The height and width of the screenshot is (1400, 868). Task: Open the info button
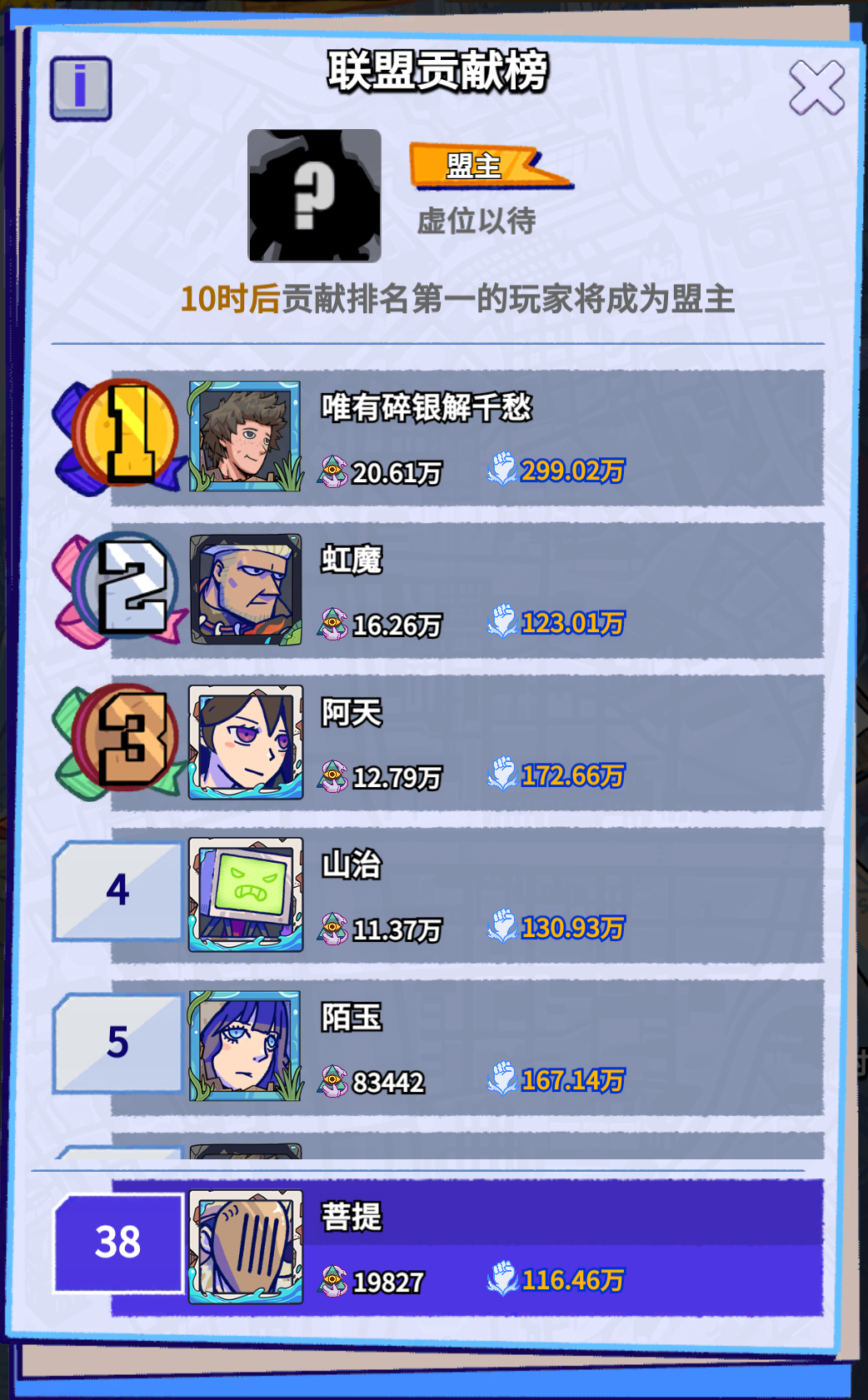tap(81, 88)
